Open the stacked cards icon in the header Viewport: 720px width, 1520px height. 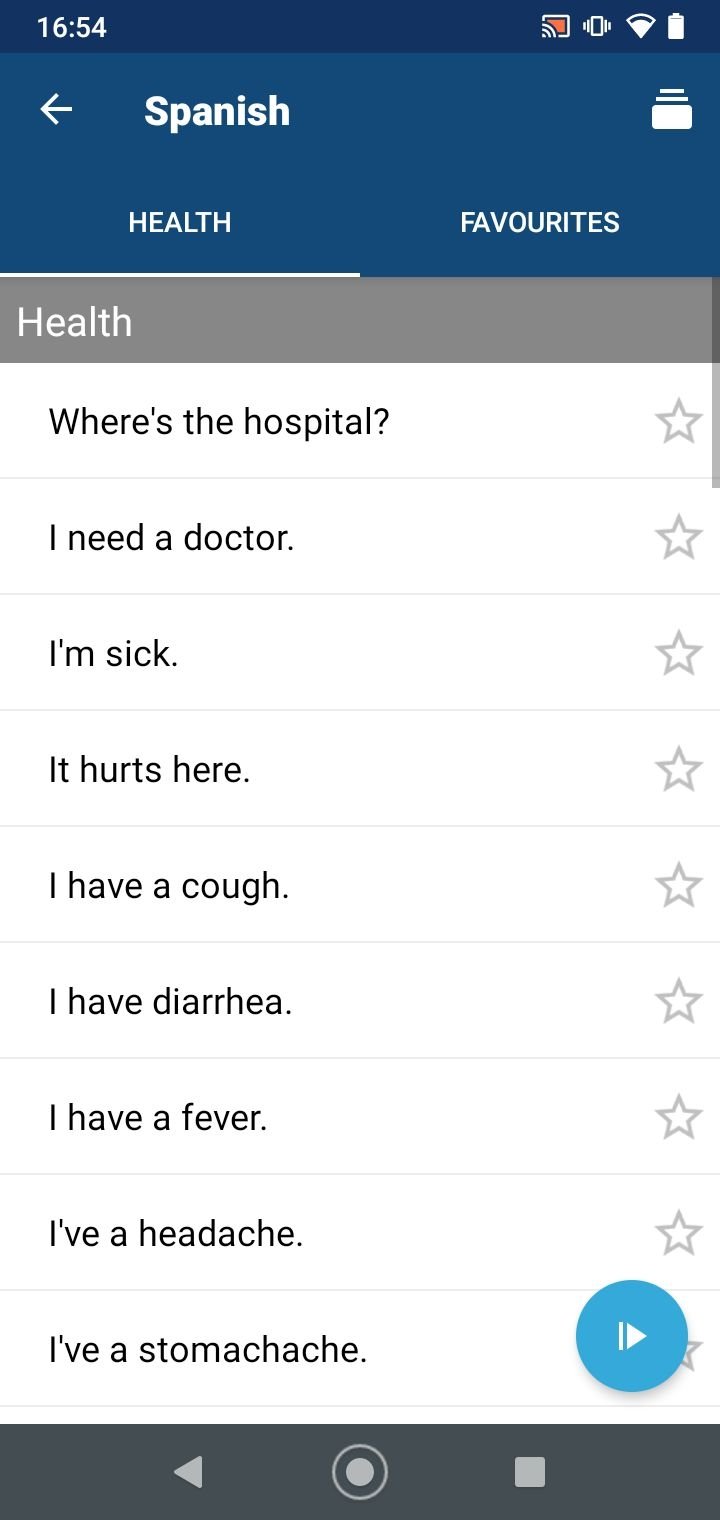671,110
